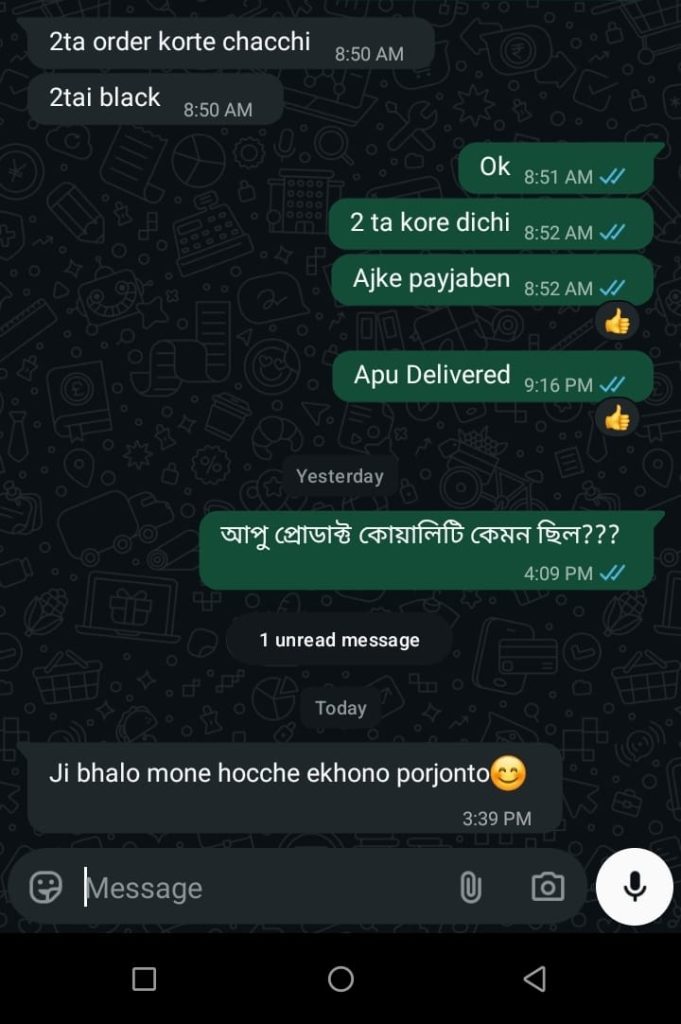This screenshot has height=1024, width=681.
Task: Open recent apps from navigation bar
Action: click(x=144, y=979)
